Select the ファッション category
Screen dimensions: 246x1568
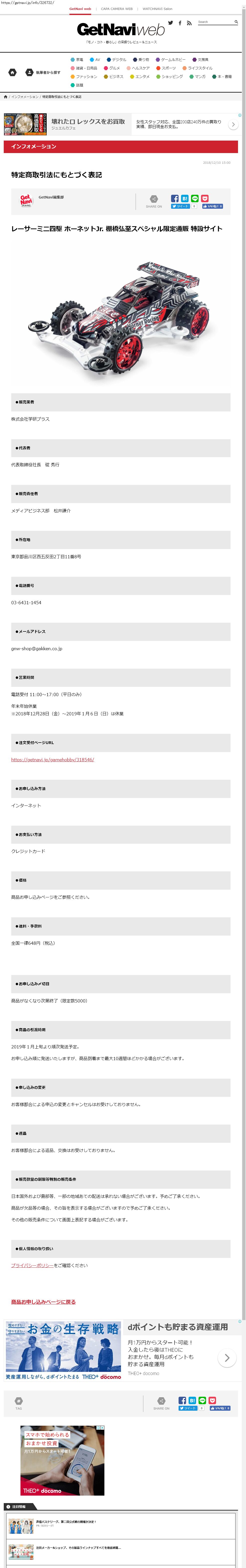(x=83, y=77)
